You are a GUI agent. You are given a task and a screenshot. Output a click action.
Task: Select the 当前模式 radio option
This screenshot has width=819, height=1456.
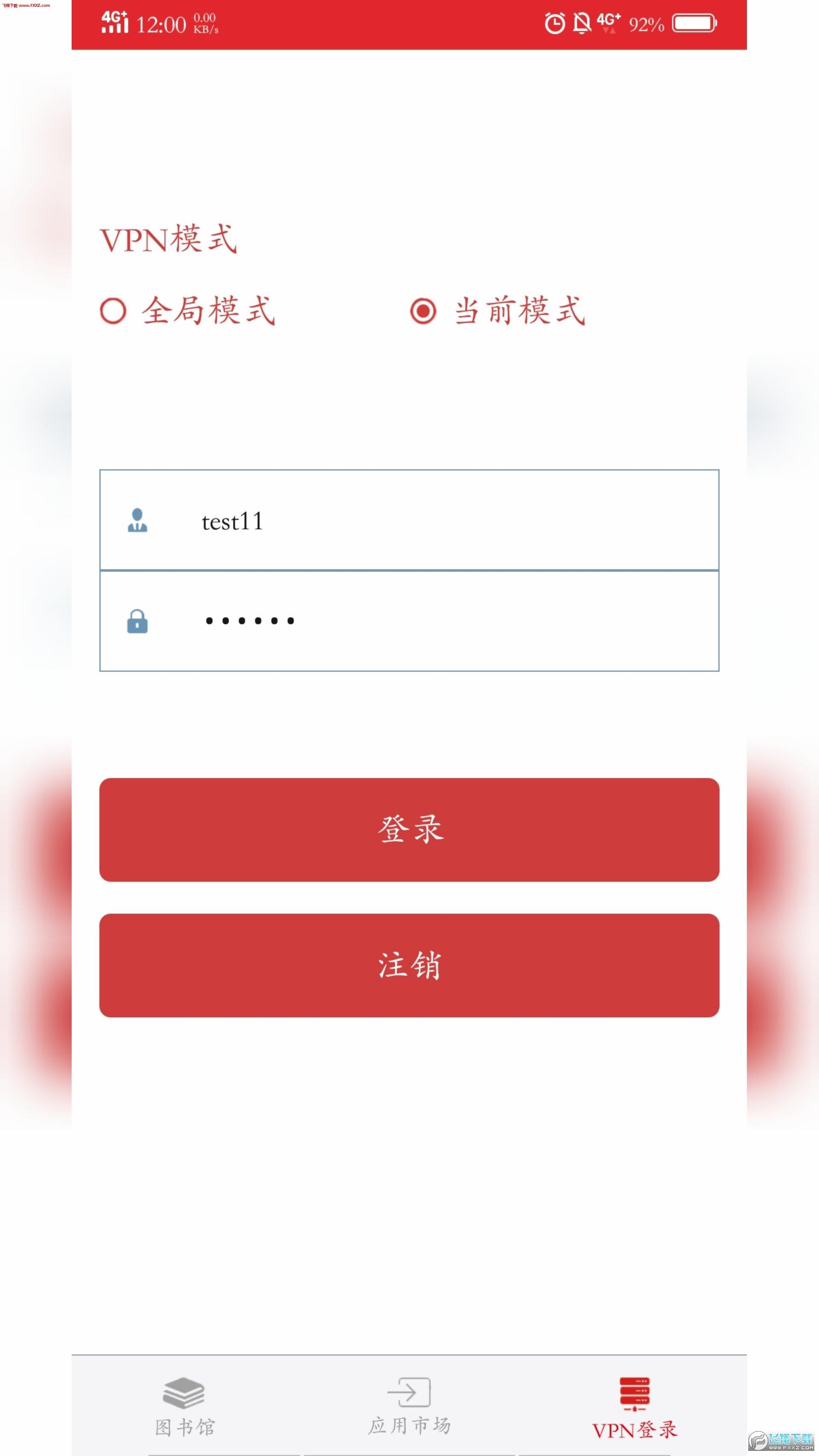tap(423, 311)
